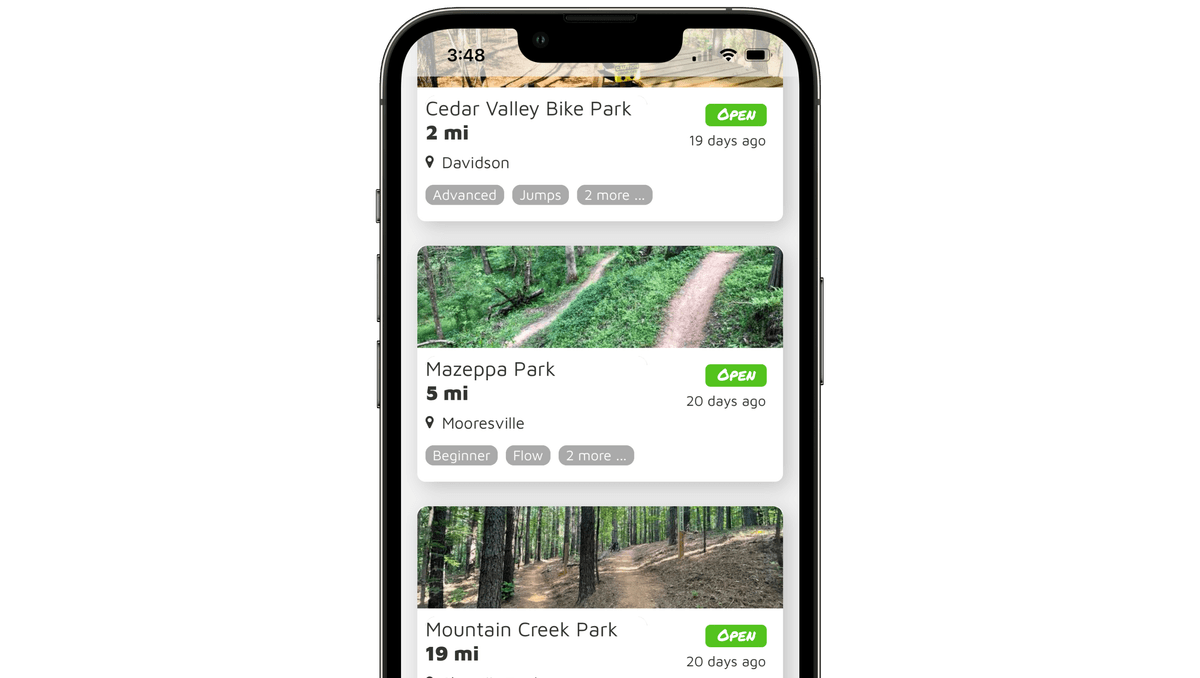Image resolution: width=1200 pixels, height=678 pixels.
Task: Expand '2 more ...' tags on Mazeppa Park
Action: coord(596,456)
